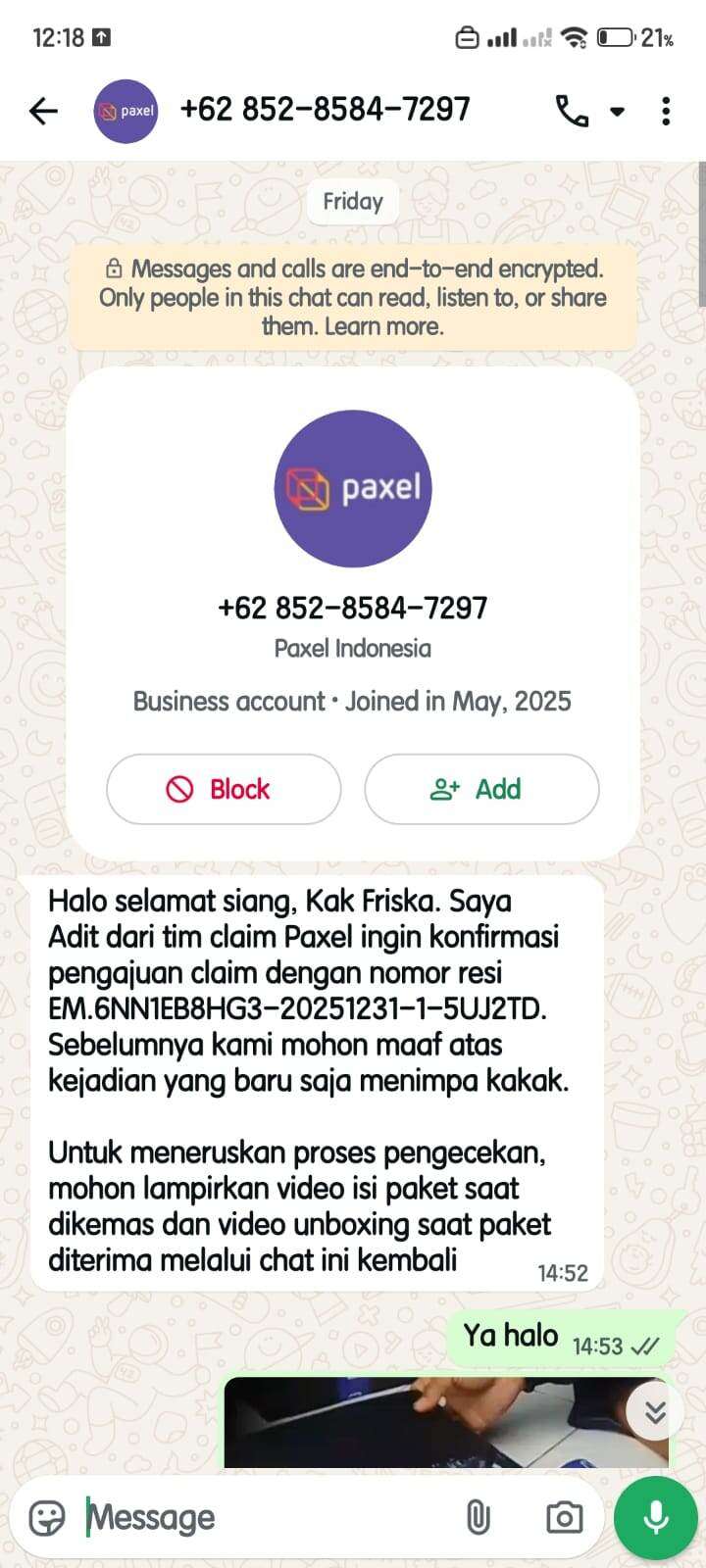Record a voice message with the microphone
Image resolution: width=706 pixels, height=1568 pixels.
tap(655, 1518)
